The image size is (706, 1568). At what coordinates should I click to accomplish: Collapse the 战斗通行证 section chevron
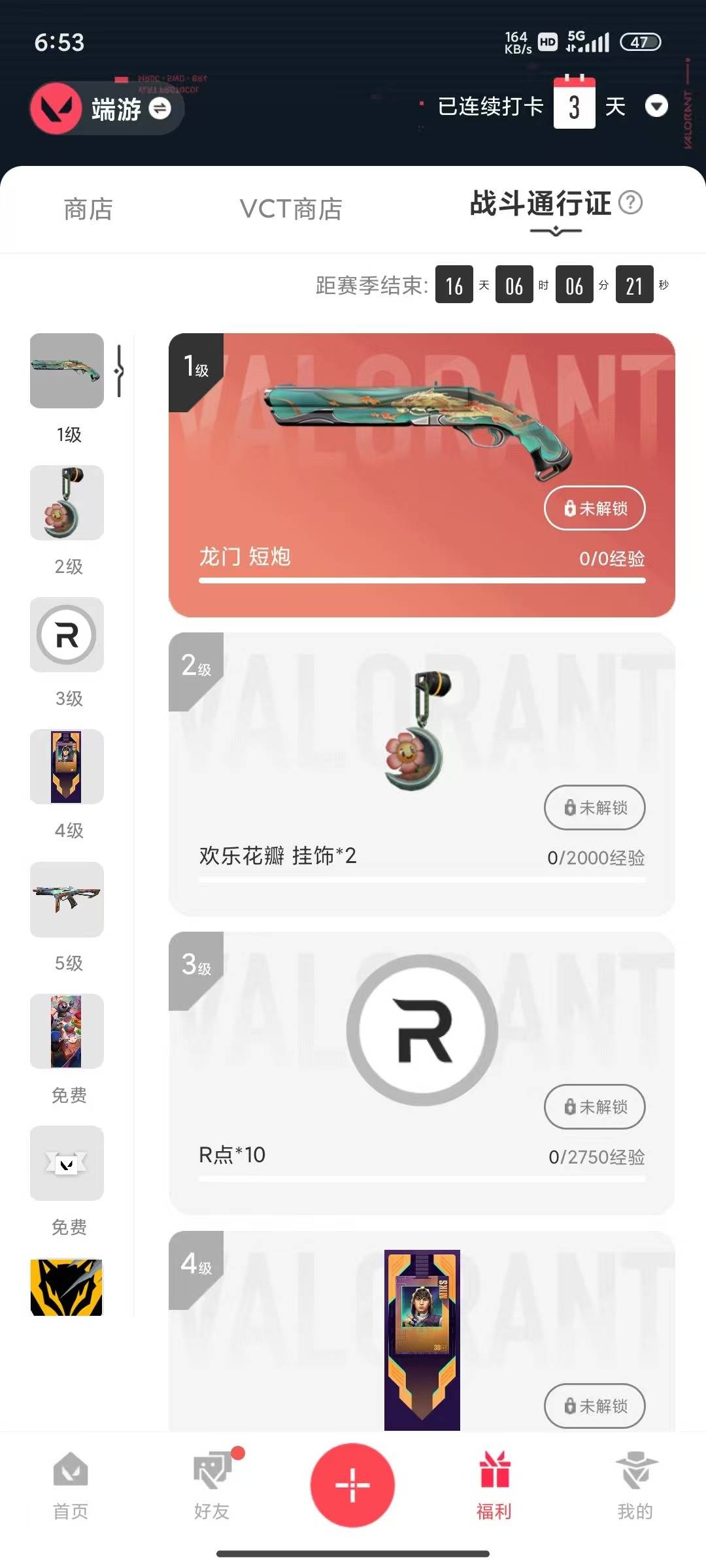tap(554, 231)
